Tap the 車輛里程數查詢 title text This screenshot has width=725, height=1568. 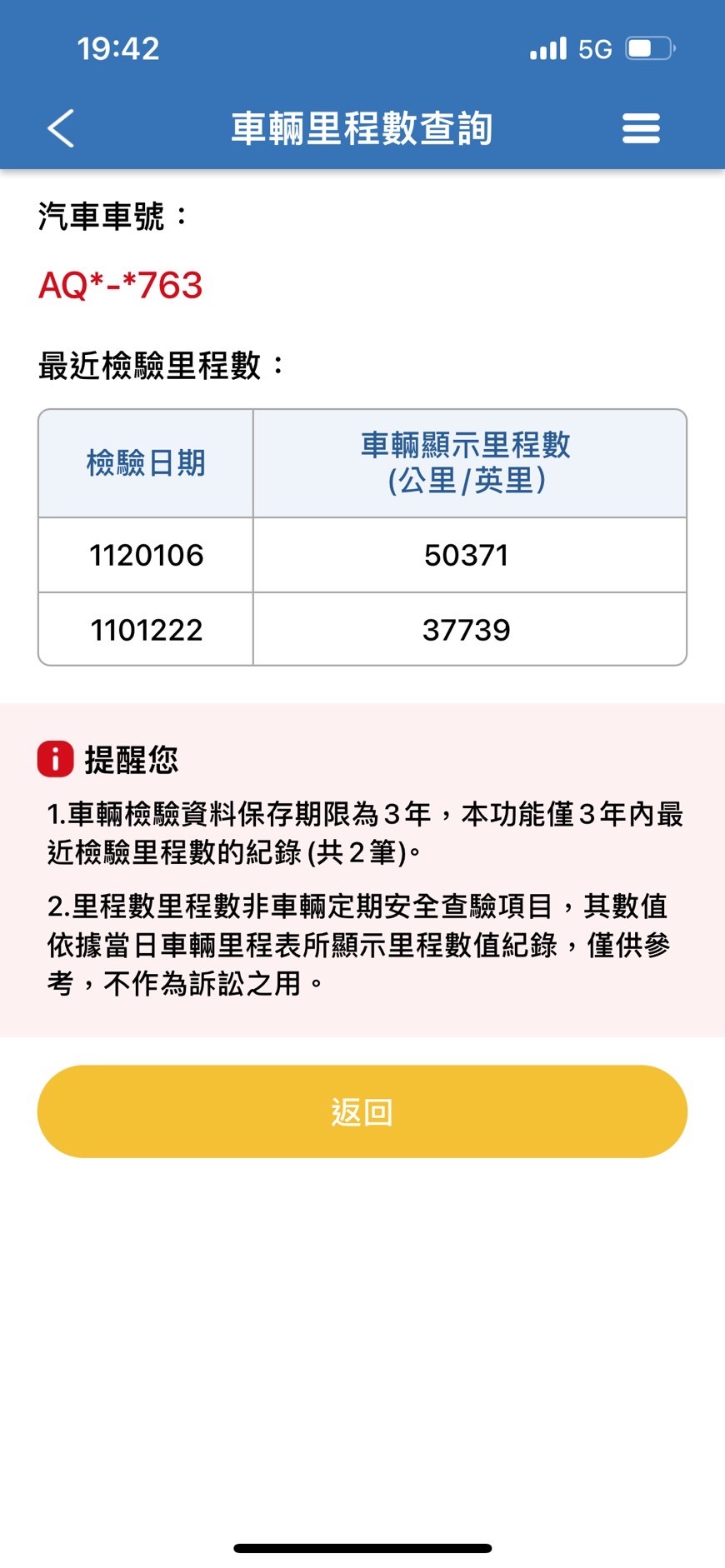point(362,127)
